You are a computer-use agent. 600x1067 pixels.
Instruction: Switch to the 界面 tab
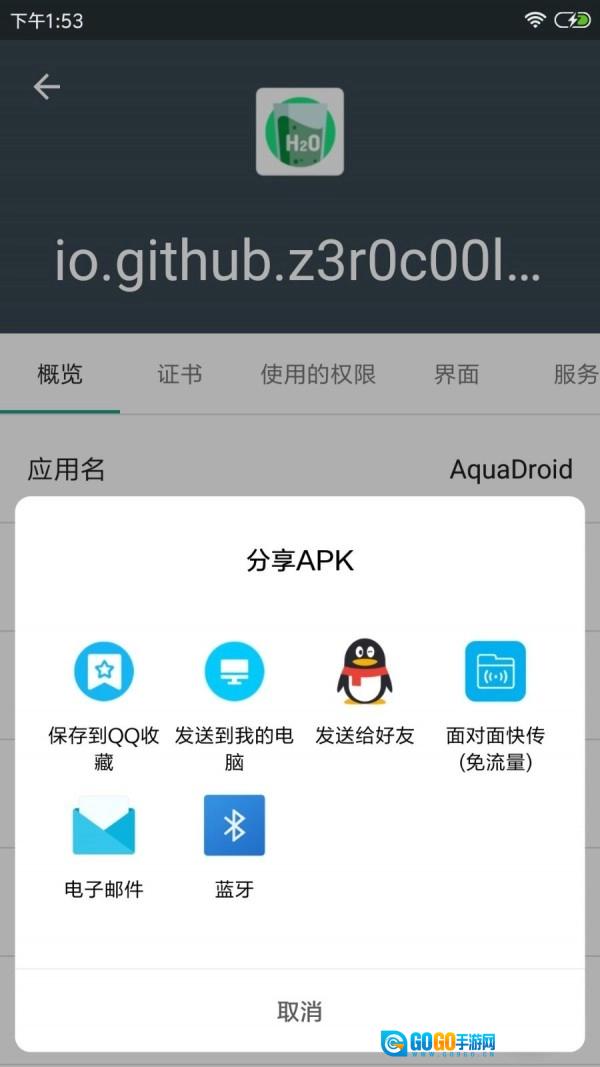456,374
